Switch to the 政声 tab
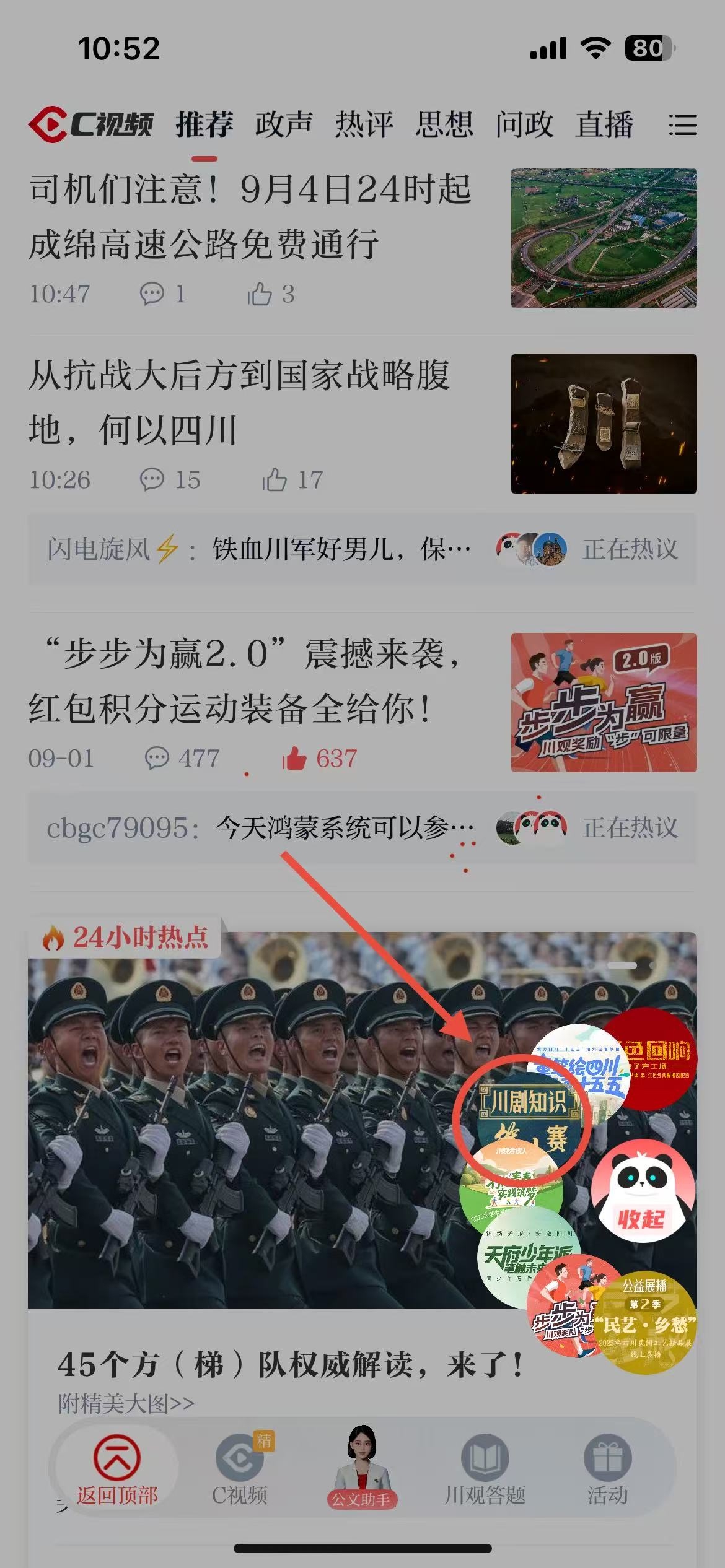Screen dimensions: 725x1568 pyautogui.click(x=284, y=125)
